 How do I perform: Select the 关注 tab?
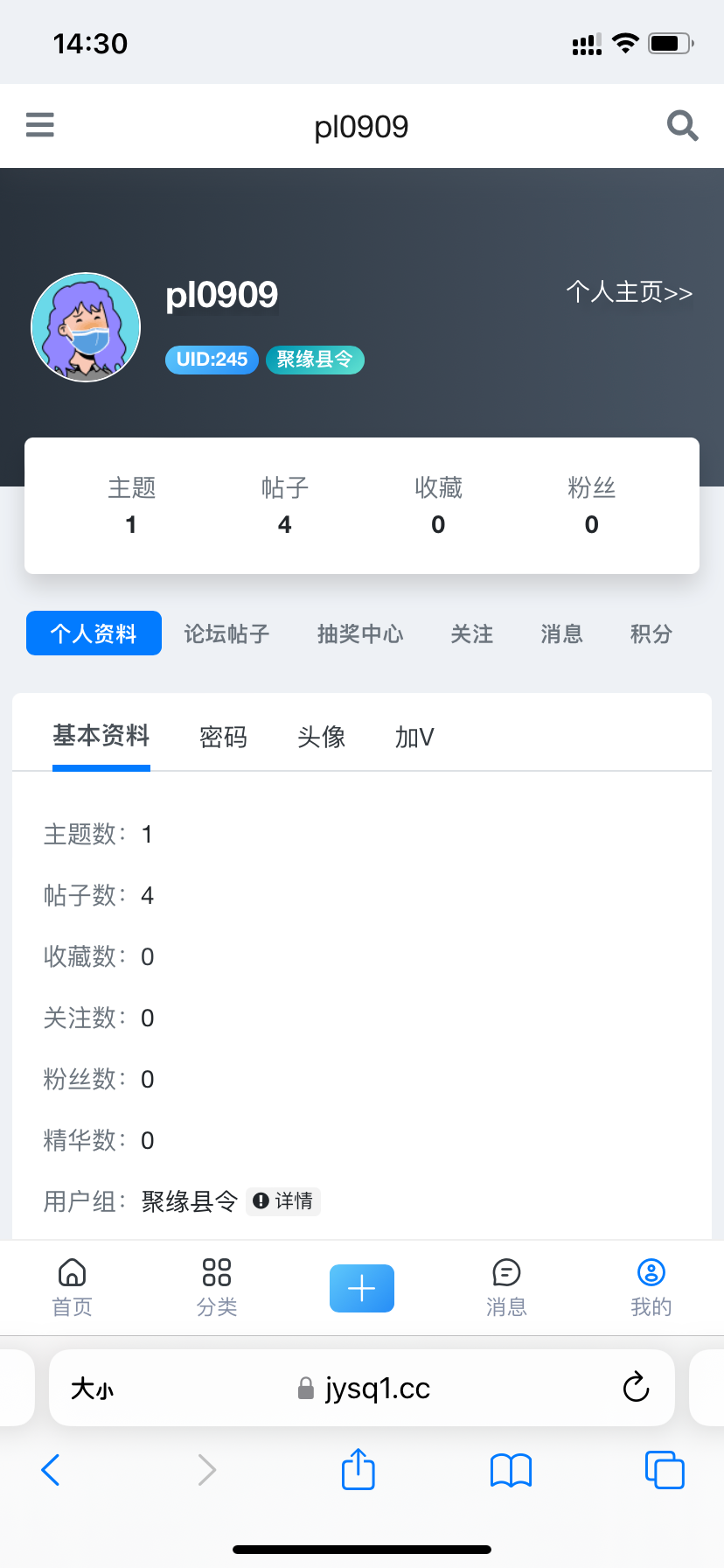pyautogui.click(x=472, y=633)
